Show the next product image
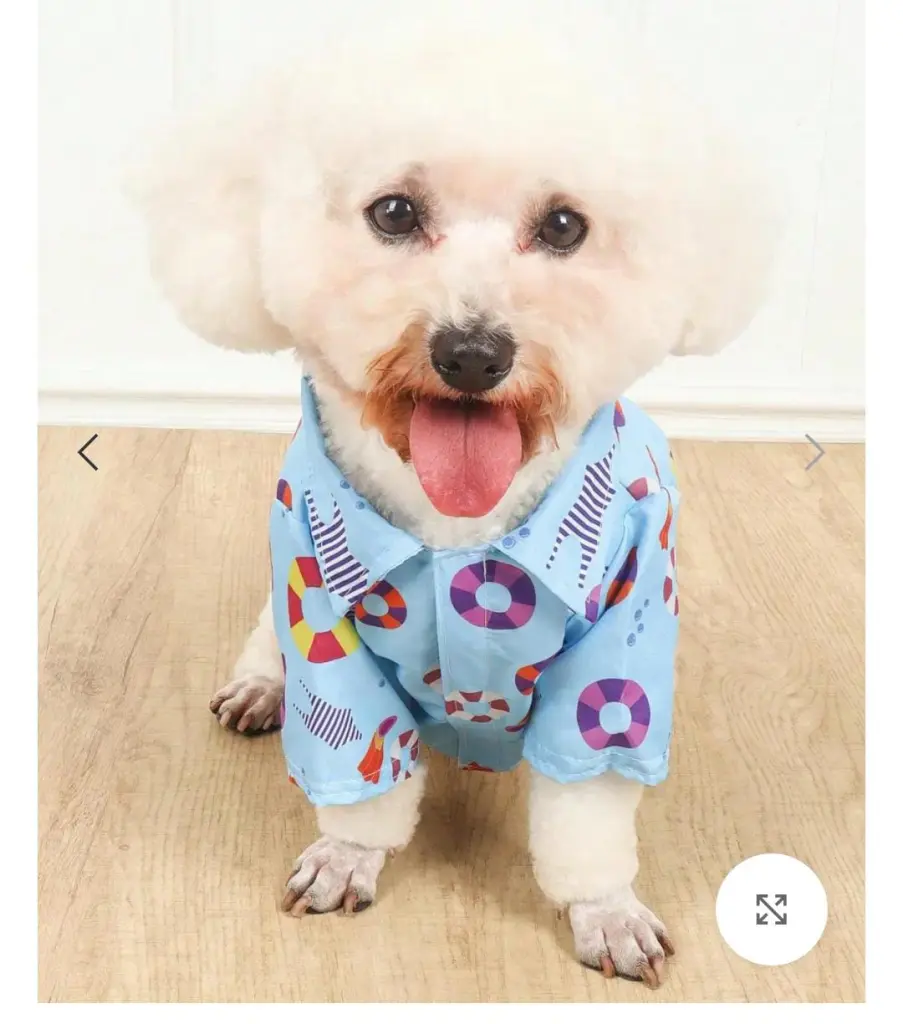 814,452
